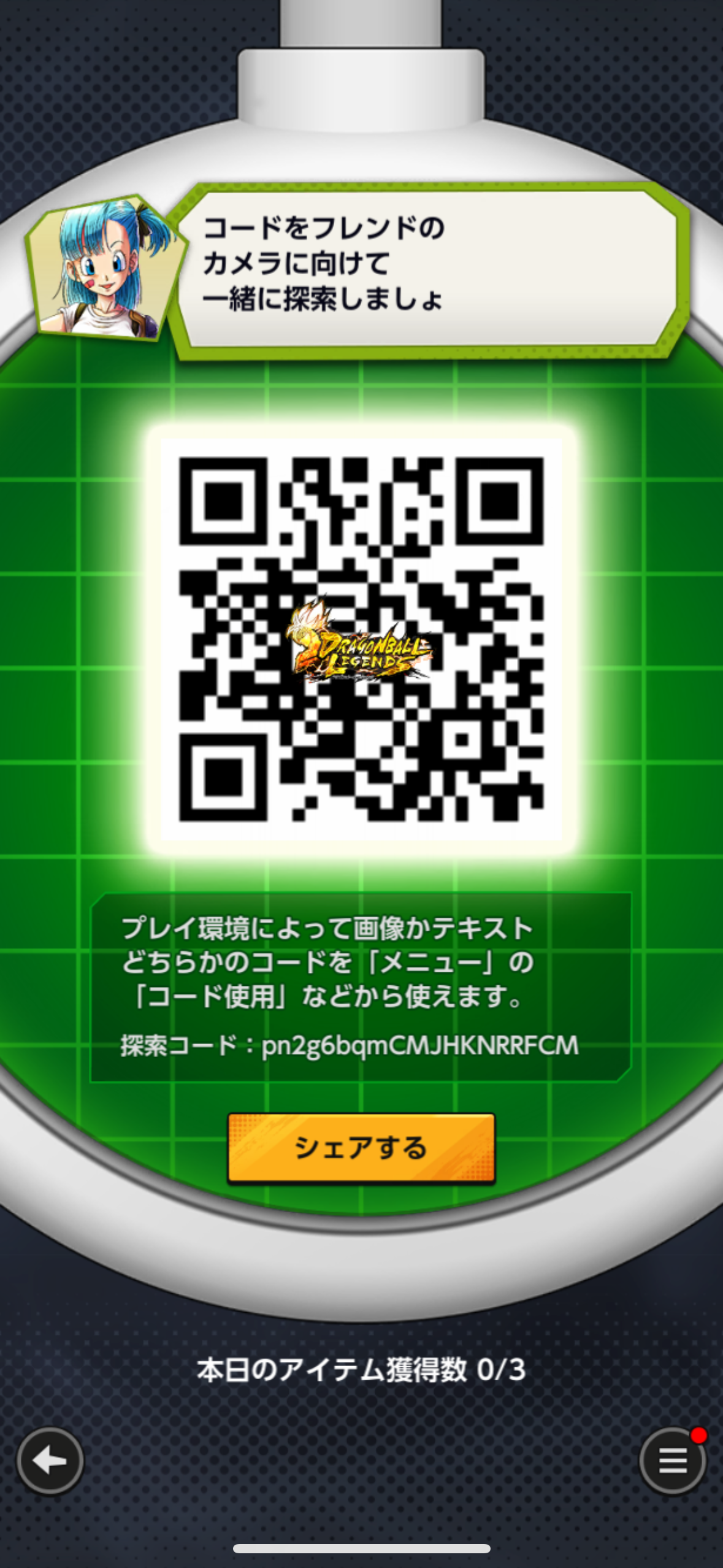Go back with the arrow button
This screenshot has height=1568, width=723.
(50, 1461)
